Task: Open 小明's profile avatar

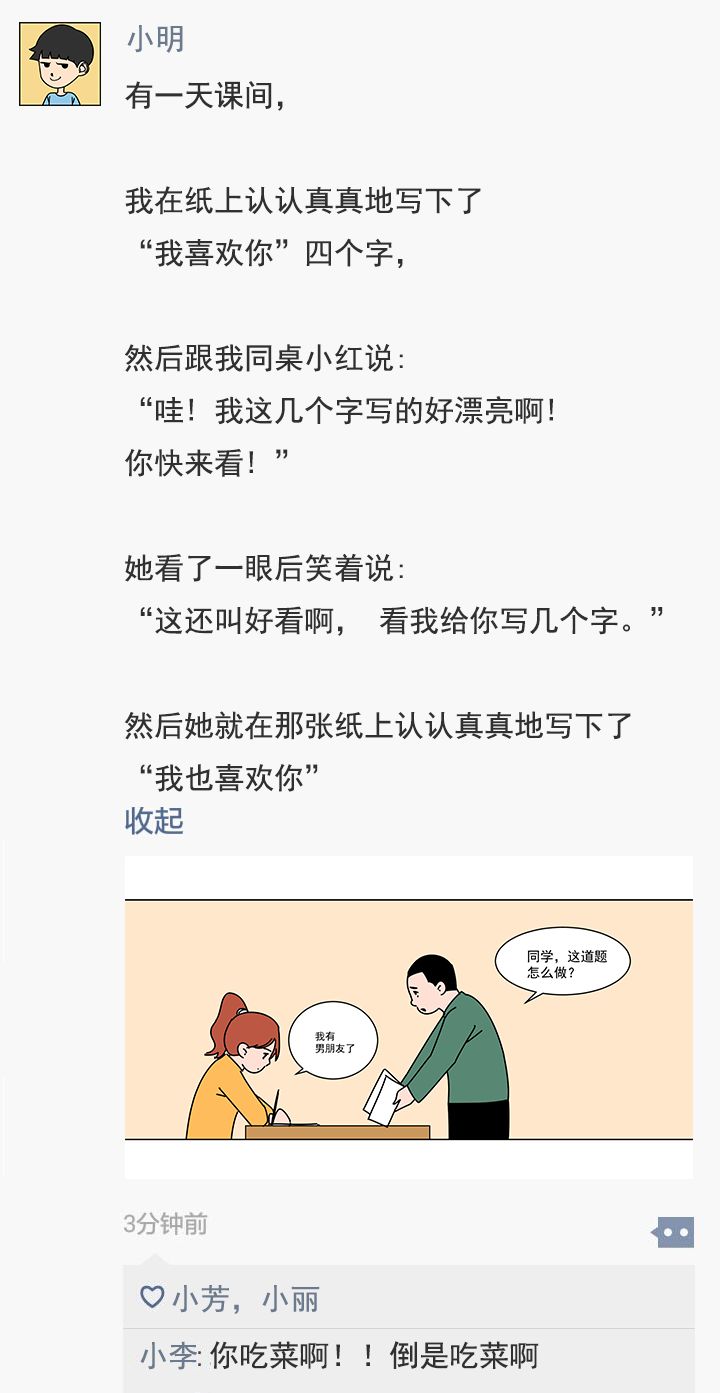Action: pos(60,64)
